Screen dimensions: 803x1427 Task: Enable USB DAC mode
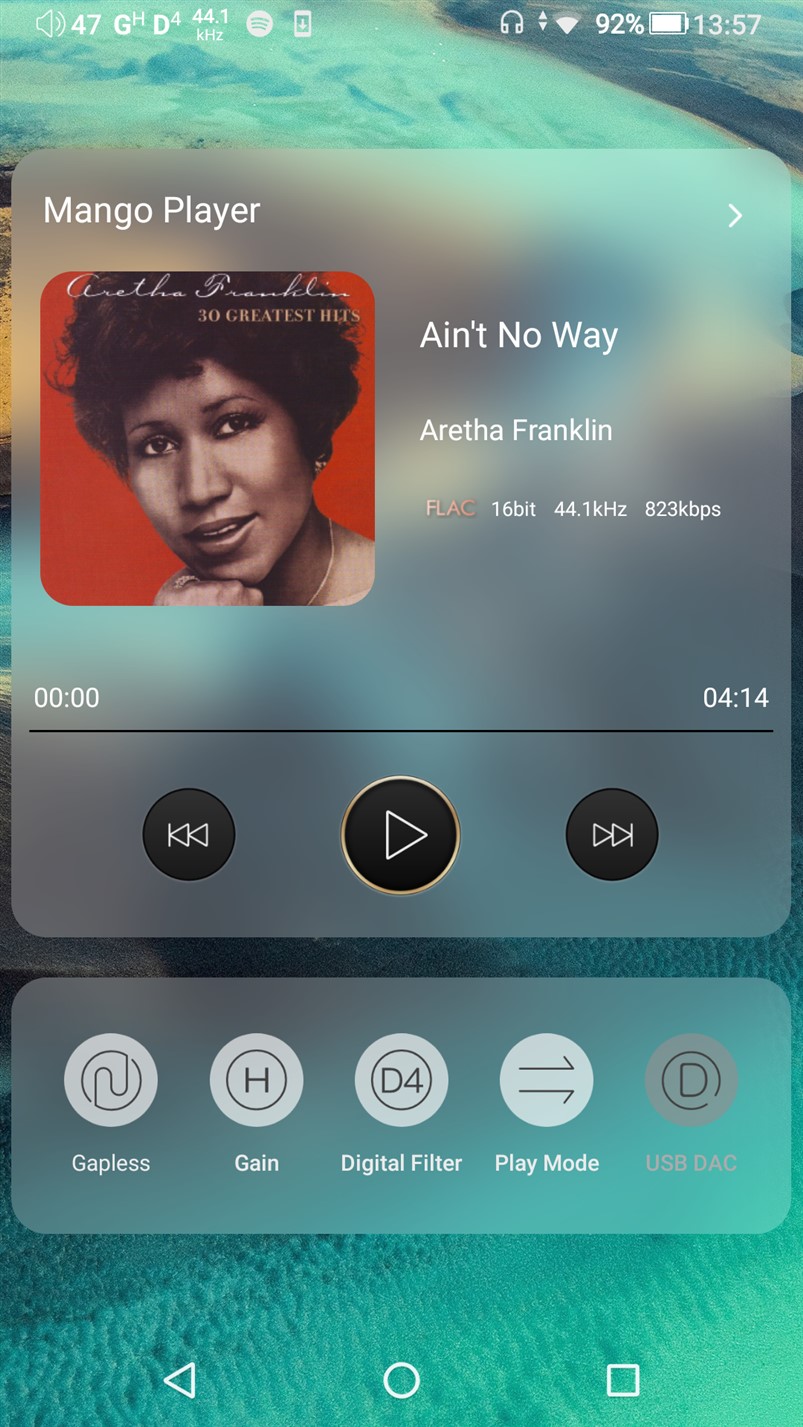[691, 1080]
